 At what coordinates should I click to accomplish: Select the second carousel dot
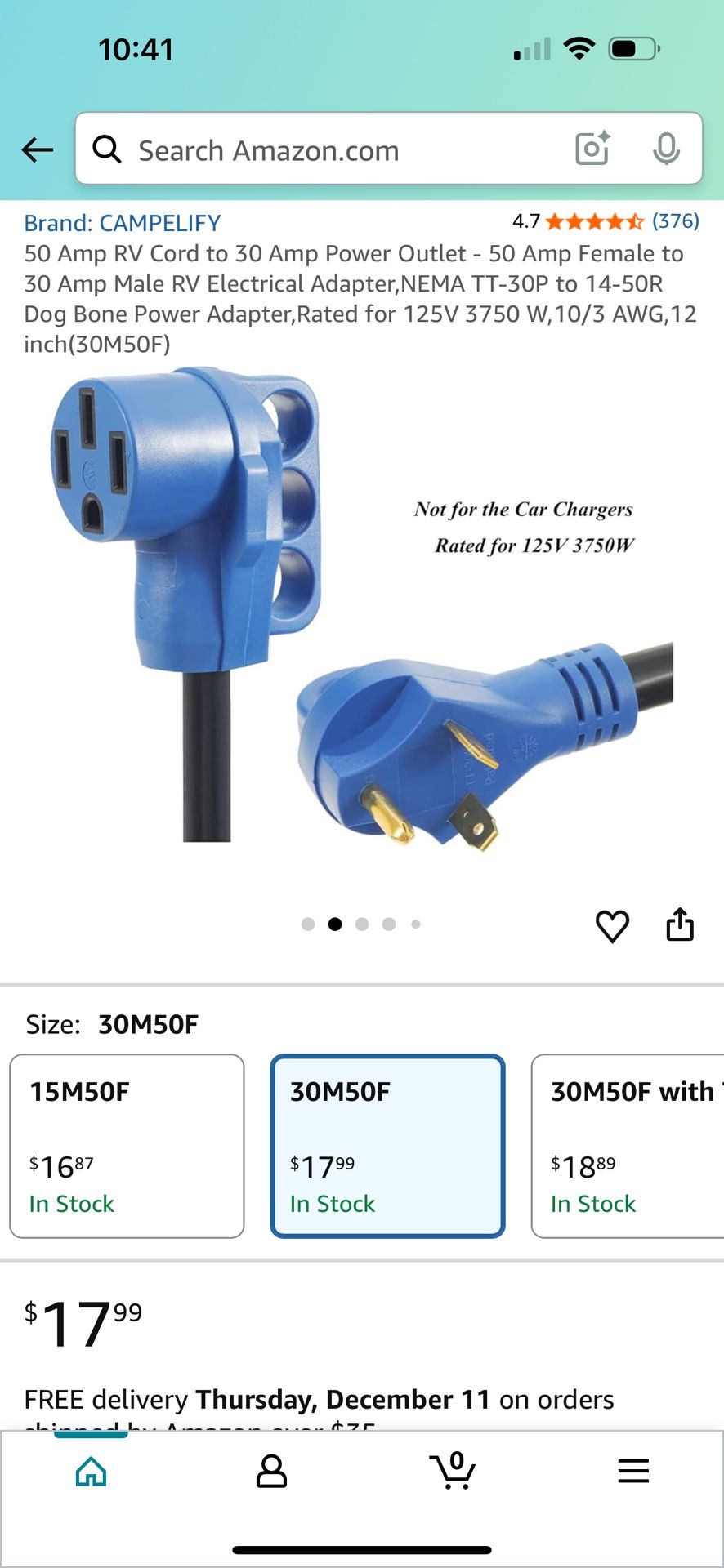pos(335,924)
